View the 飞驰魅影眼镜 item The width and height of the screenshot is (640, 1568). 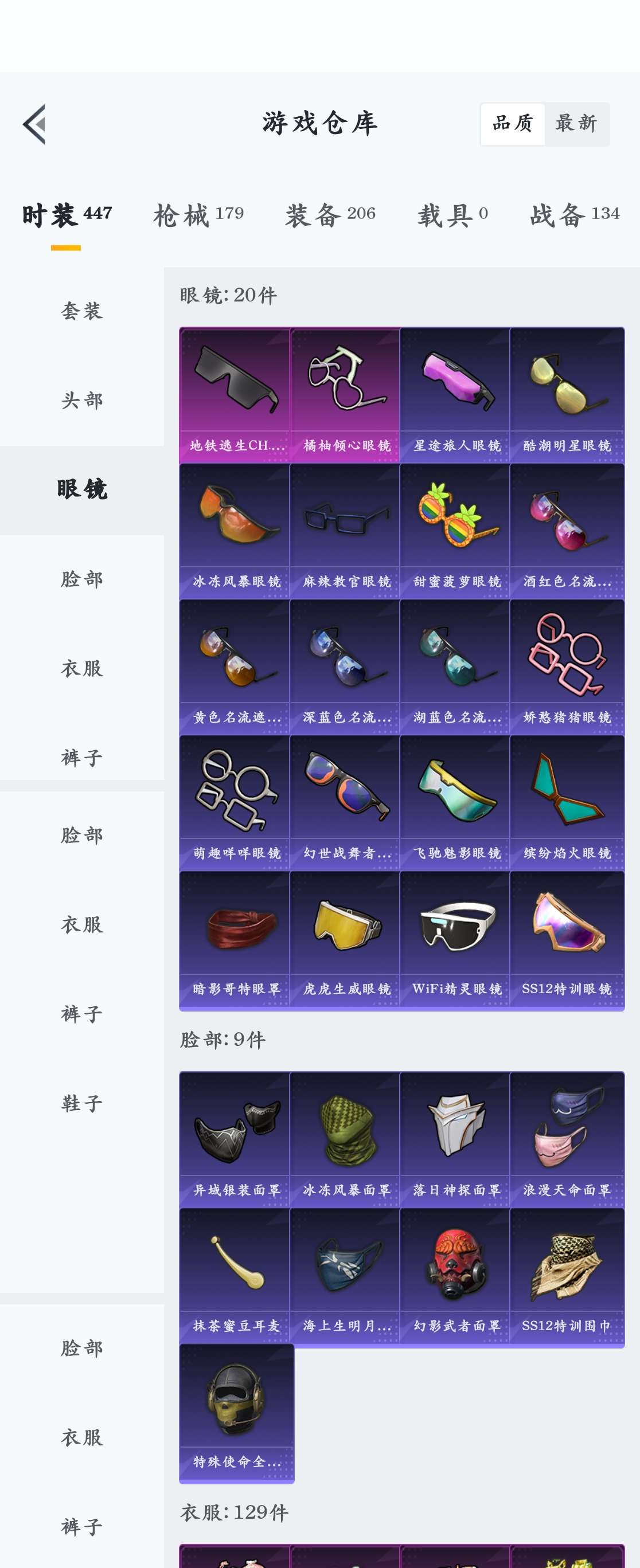tap(455, 802)
